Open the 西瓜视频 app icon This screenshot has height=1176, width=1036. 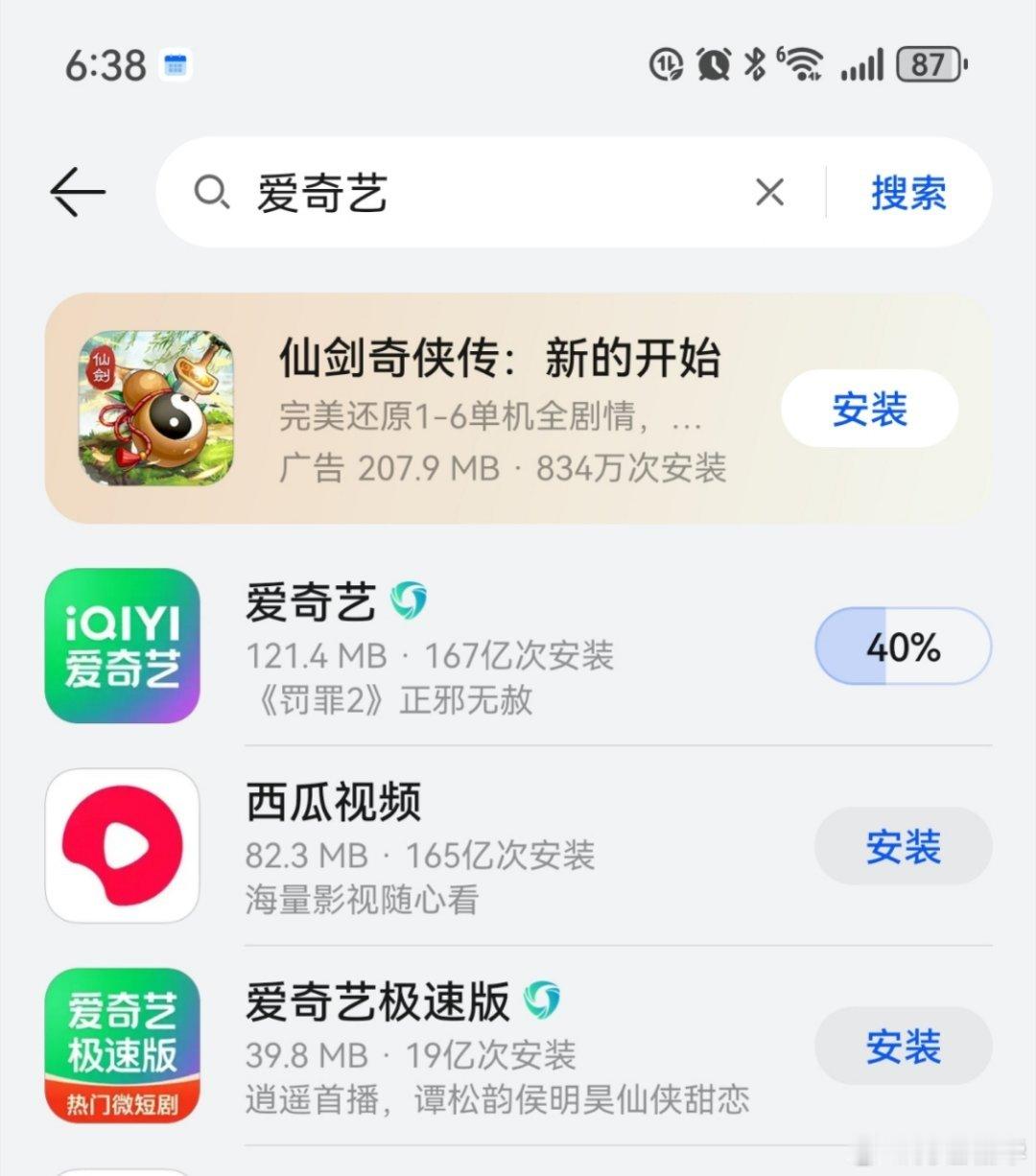pos(123,845)
